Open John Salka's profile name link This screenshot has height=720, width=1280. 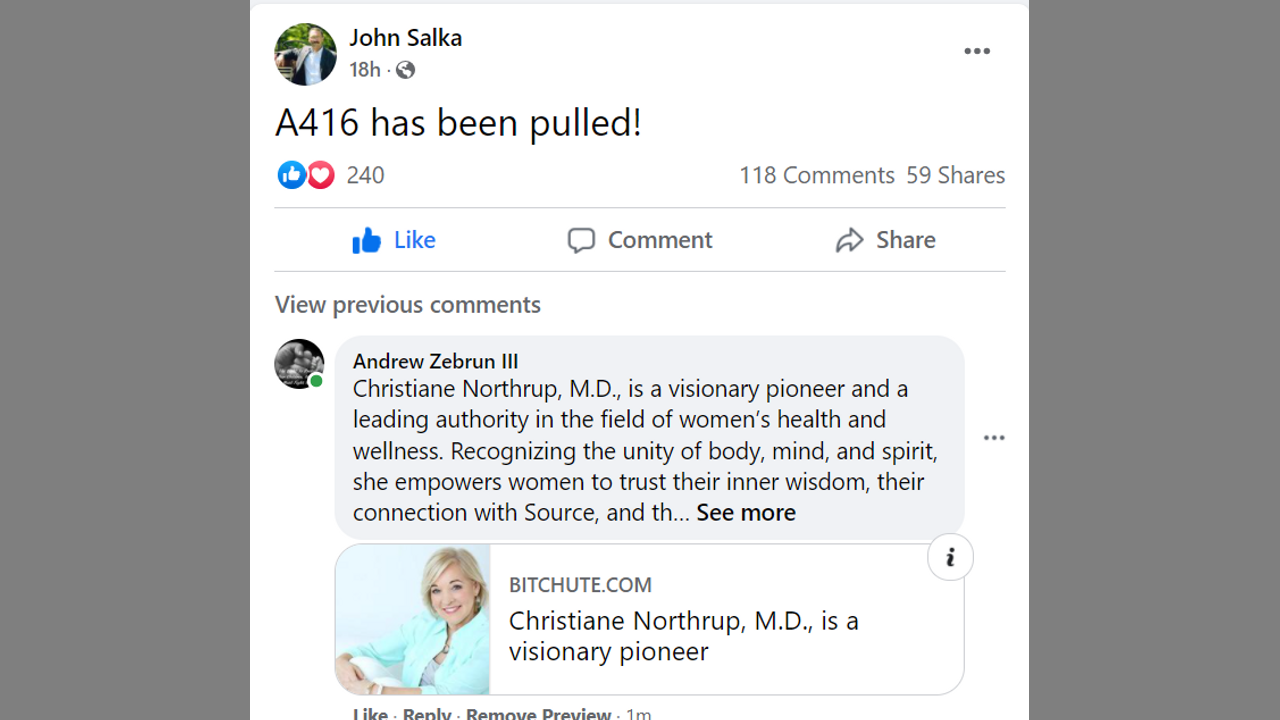405,38
